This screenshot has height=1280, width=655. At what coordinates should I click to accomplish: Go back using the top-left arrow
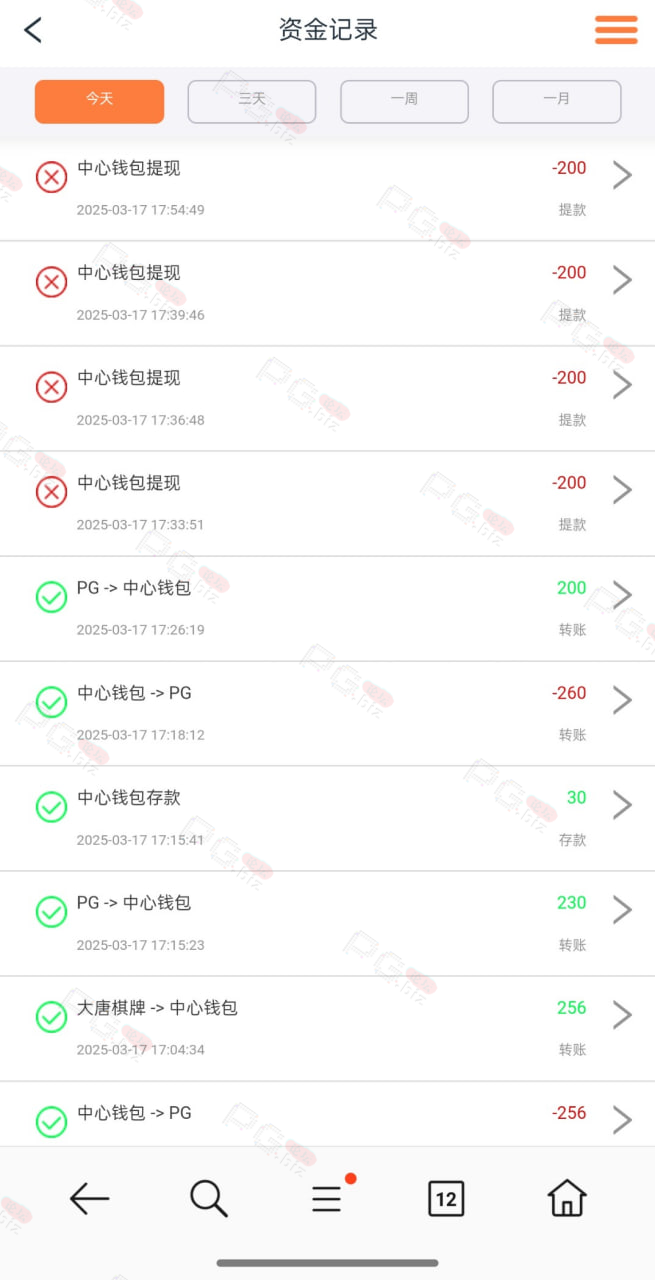[33, 30]
